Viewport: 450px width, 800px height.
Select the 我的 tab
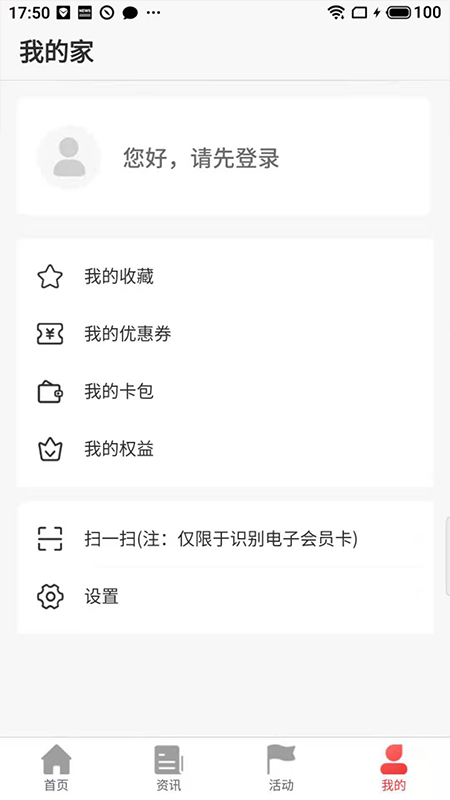[393, 768]
